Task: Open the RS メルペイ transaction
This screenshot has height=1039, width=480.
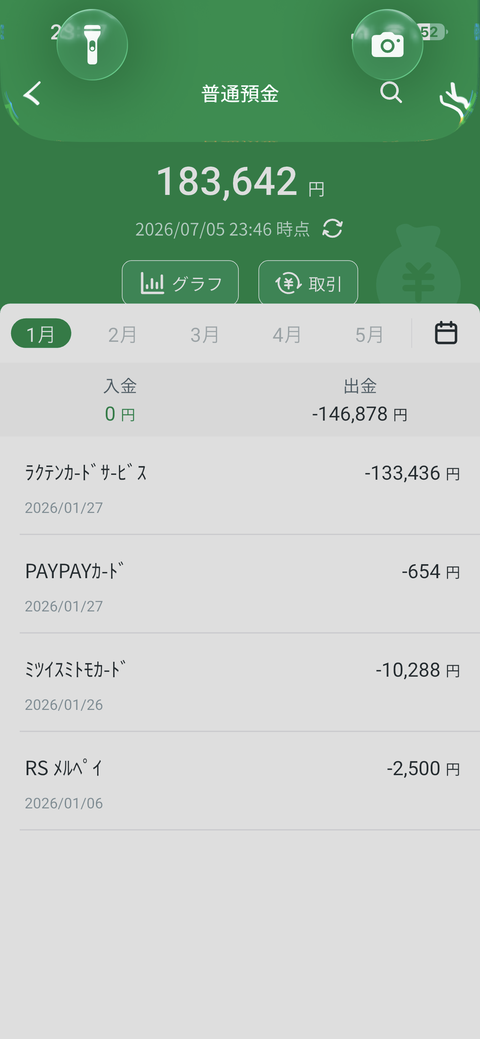Action: tap(240, 781)
